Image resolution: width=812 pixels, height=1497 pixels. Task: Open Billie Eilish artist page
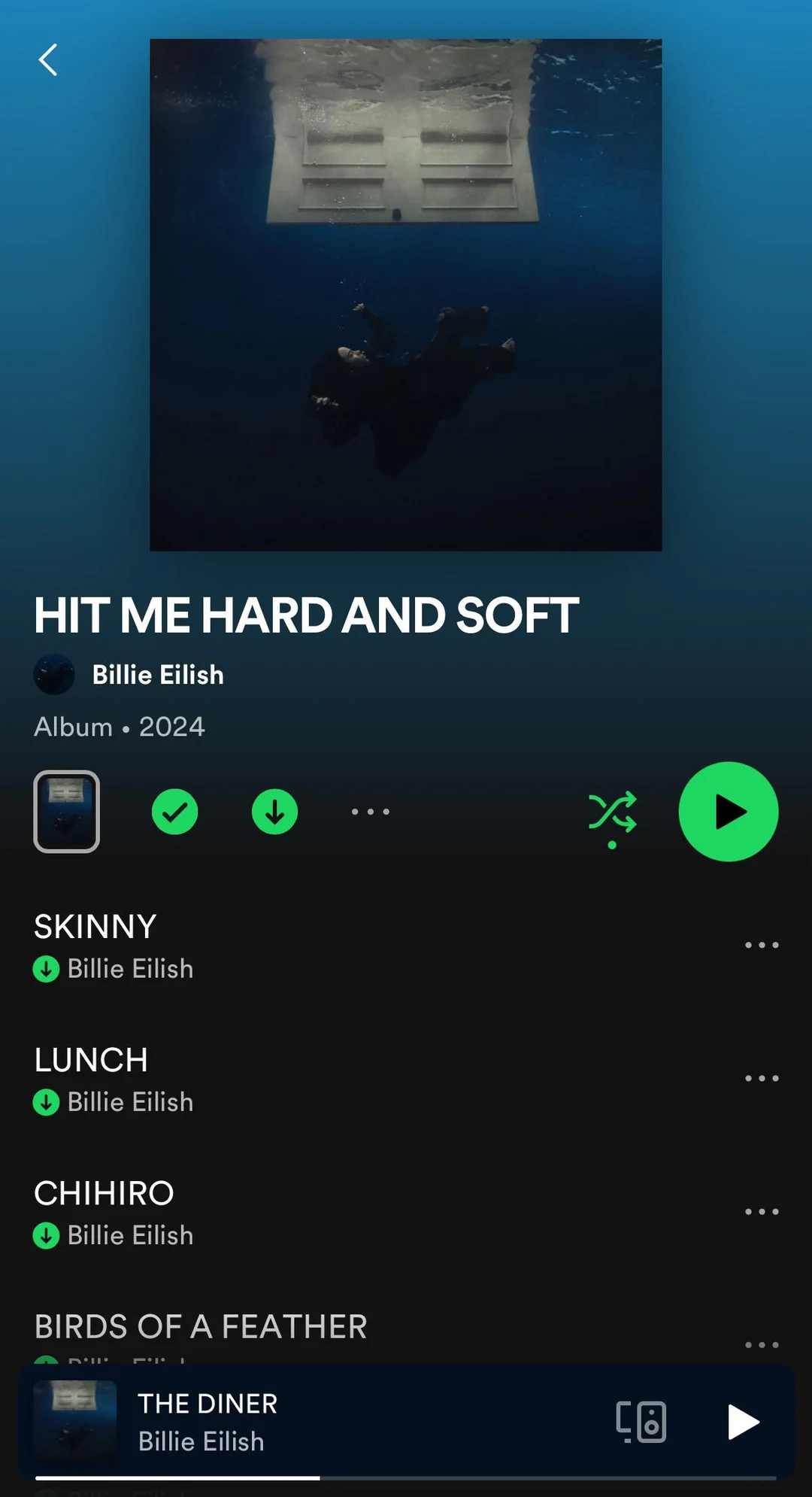[x=157, y=675]
